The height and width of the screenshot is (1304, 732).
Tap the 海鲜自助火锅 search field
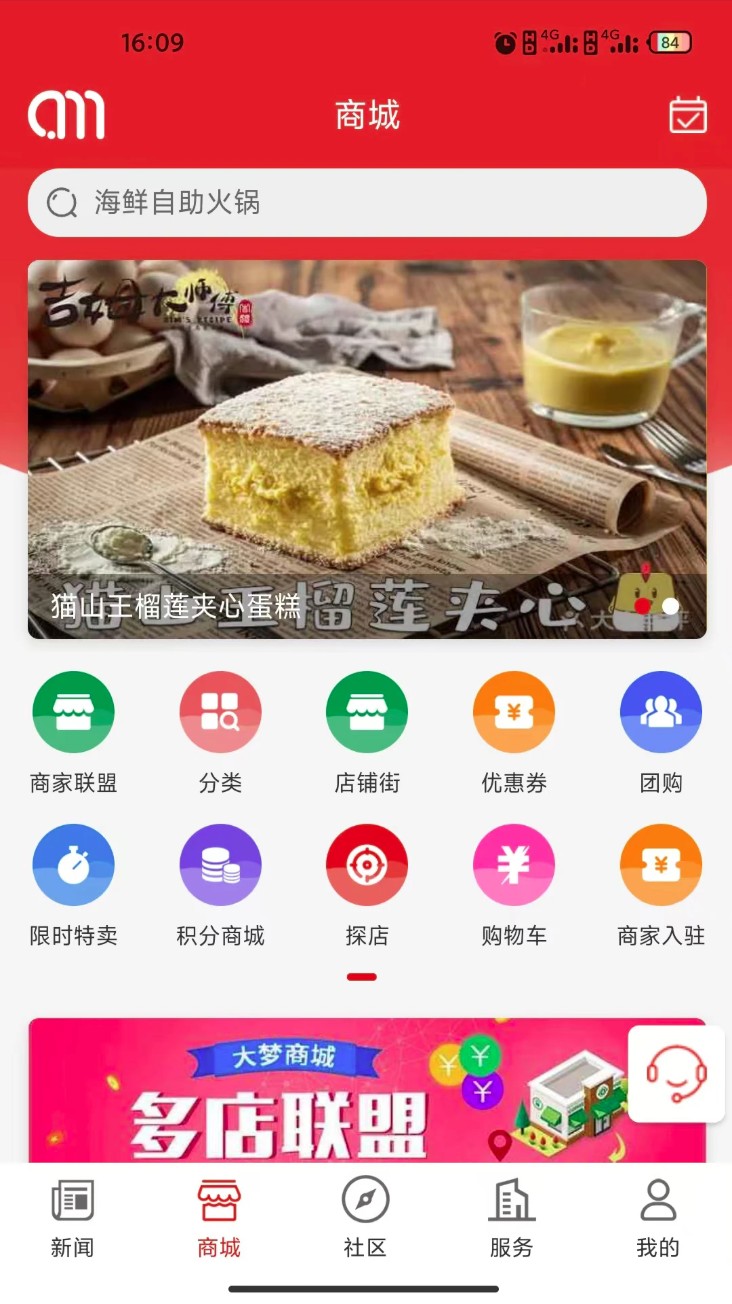[366, 202]
